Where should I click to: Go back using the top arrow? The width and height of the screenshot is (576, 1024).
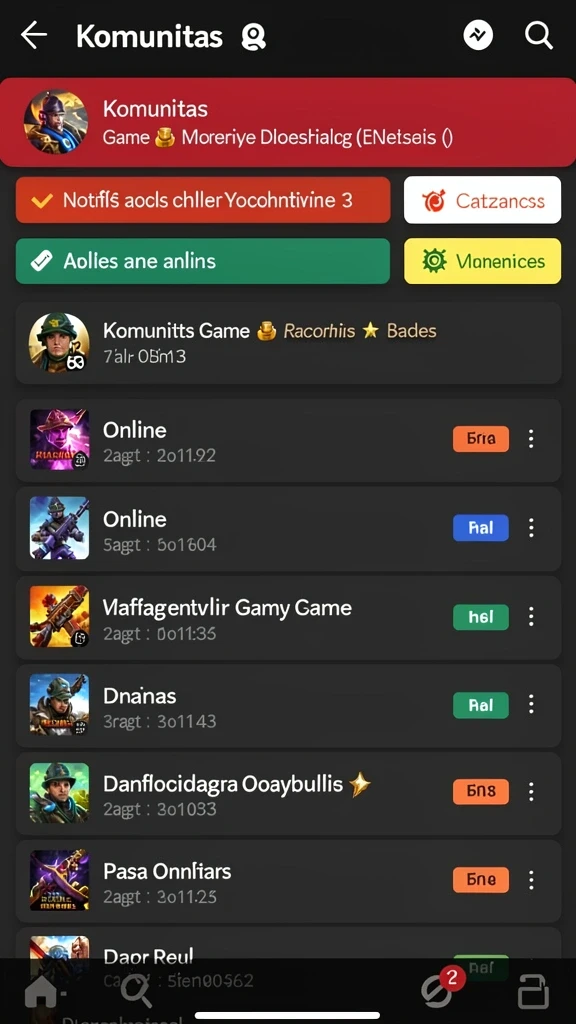click(x=34, y=35)
